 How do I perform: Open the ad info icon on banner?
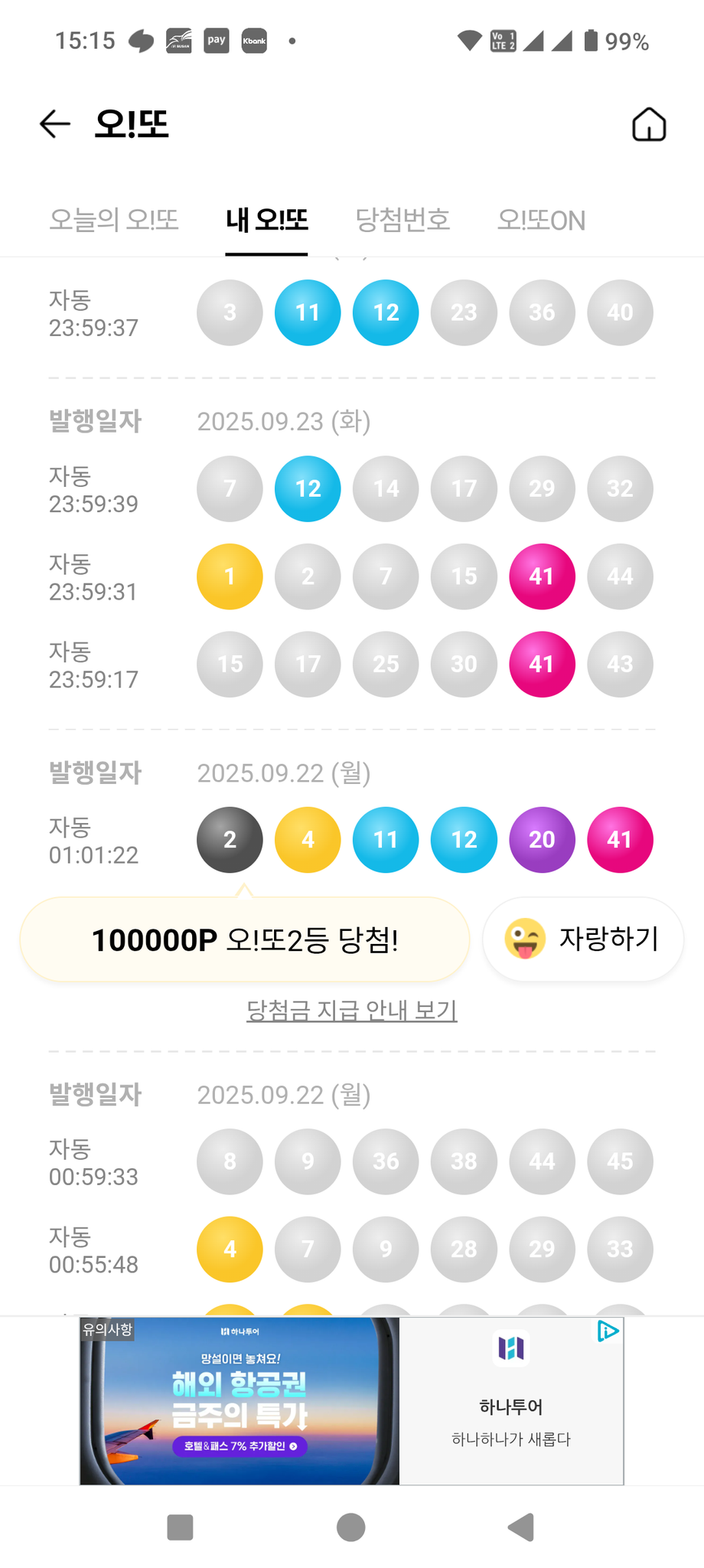608,1332
